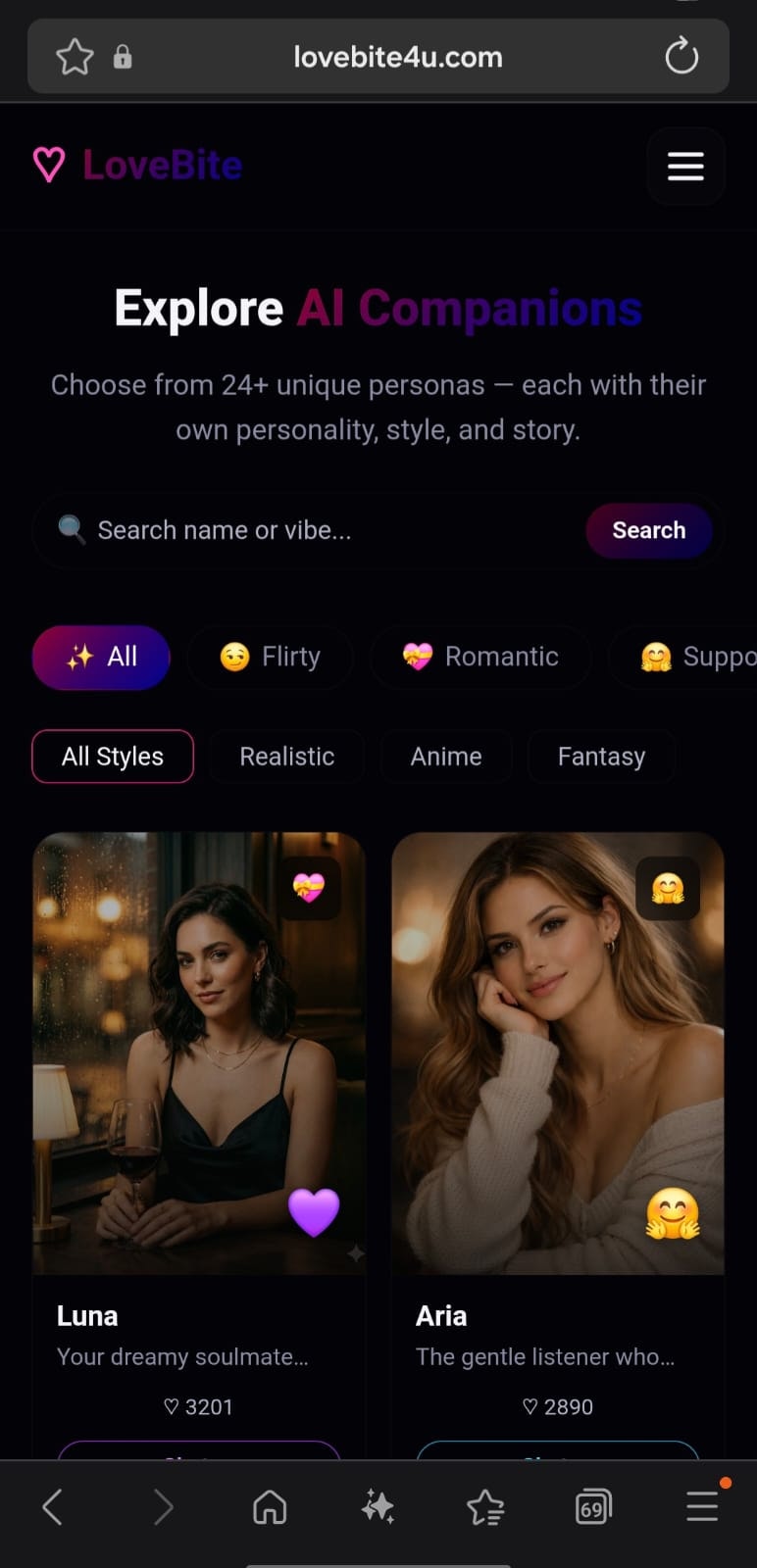Tap the purple heart reaction on Luna's photo

(x=314, y=1212)
